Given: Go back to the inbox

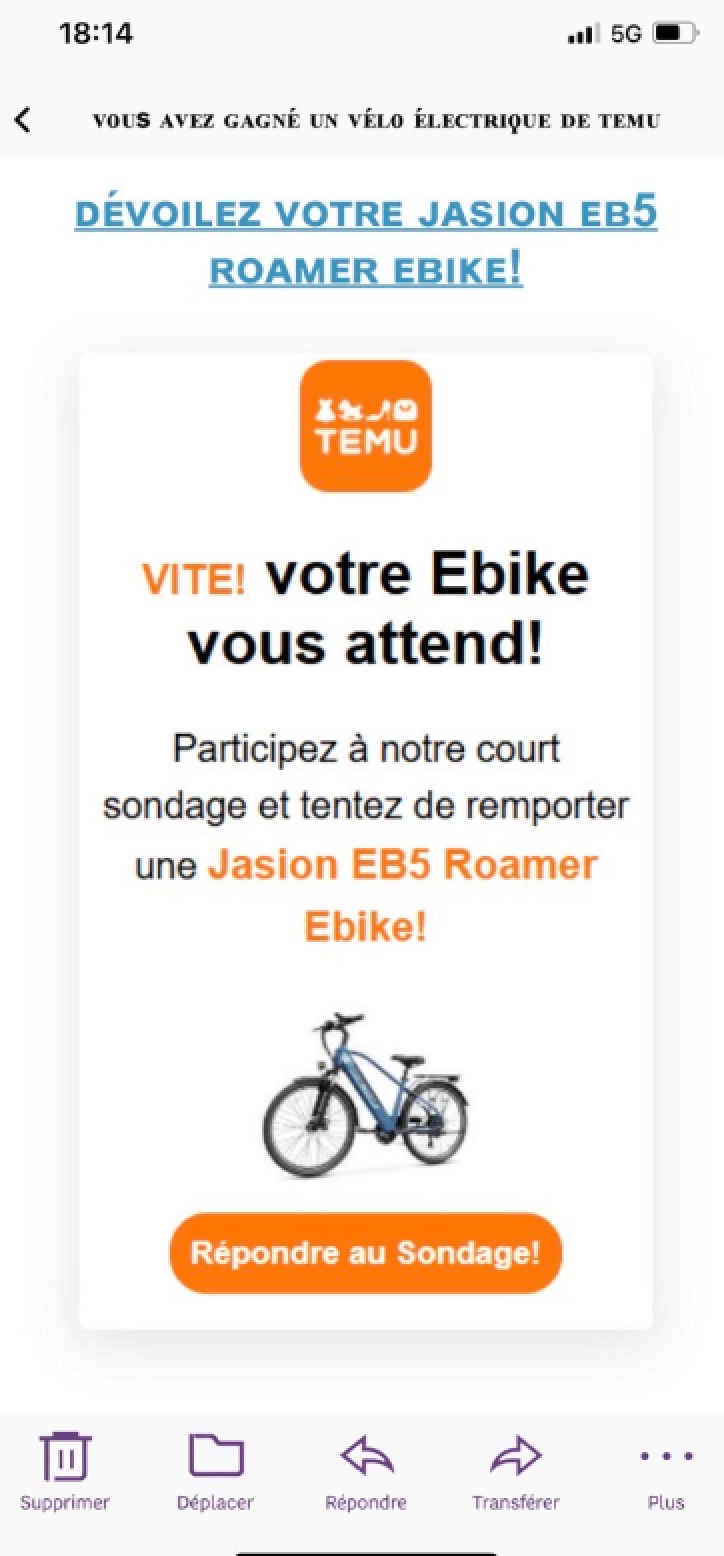Looking at the screenshot, I should pos(23,120).
